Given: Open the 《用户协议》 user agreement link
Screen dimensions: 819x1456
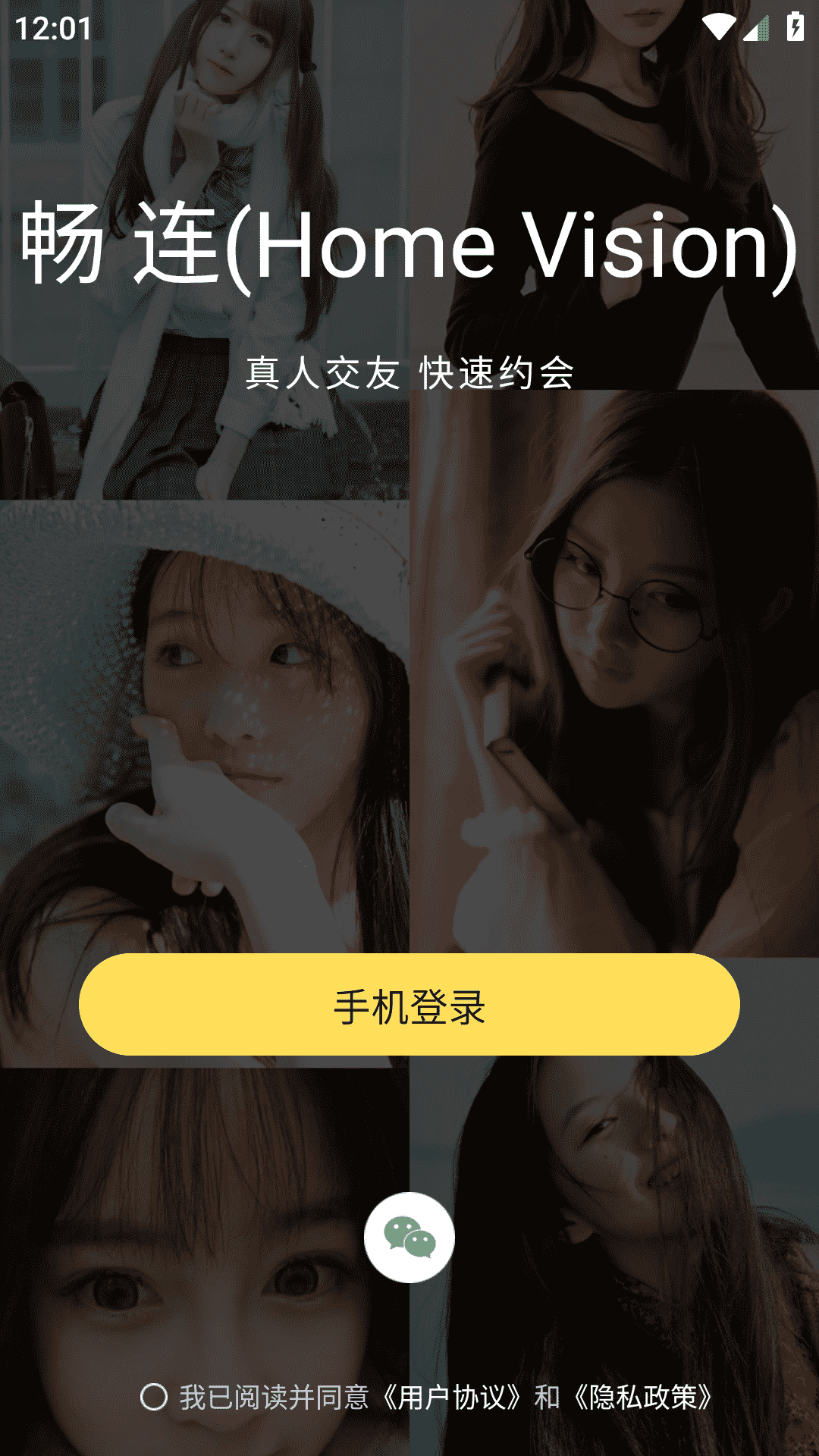Looking at the screenshot, I should click(451, 1397).
